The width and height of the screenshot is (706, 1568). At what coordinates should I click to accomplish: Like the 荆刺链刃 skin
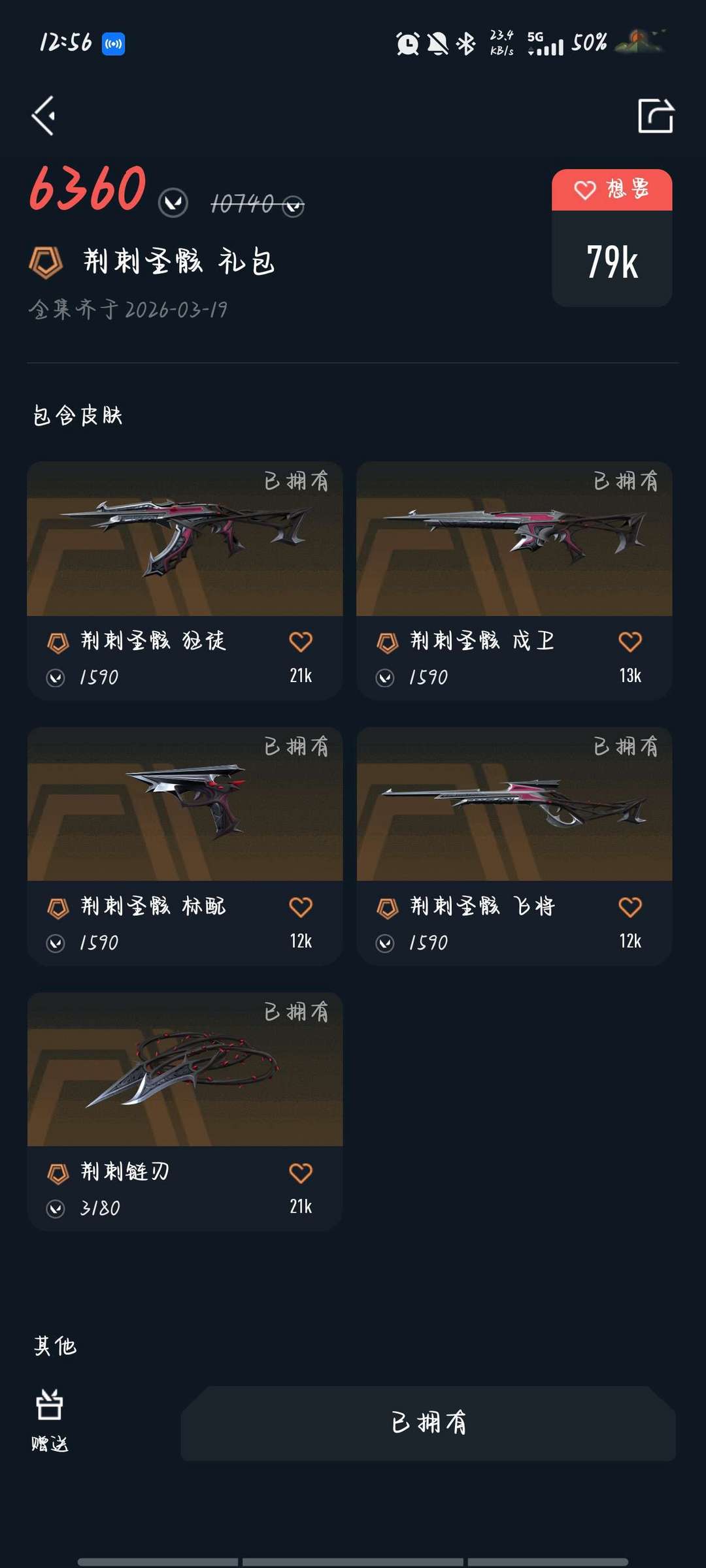(301, 1173)
